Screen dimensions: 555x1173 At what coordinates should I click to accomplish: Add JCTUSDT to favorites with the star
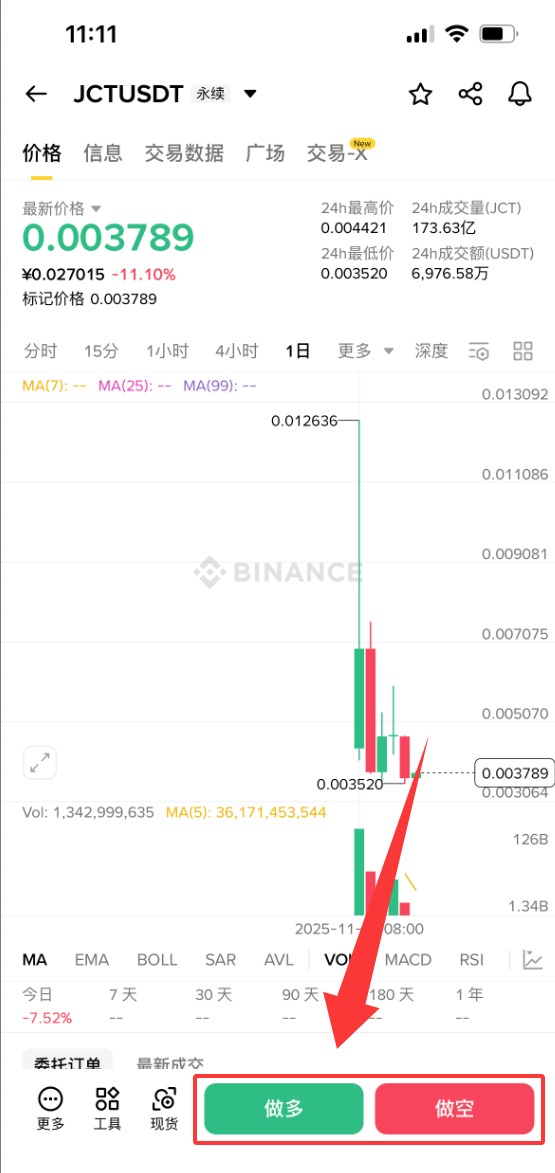point(420,94)
